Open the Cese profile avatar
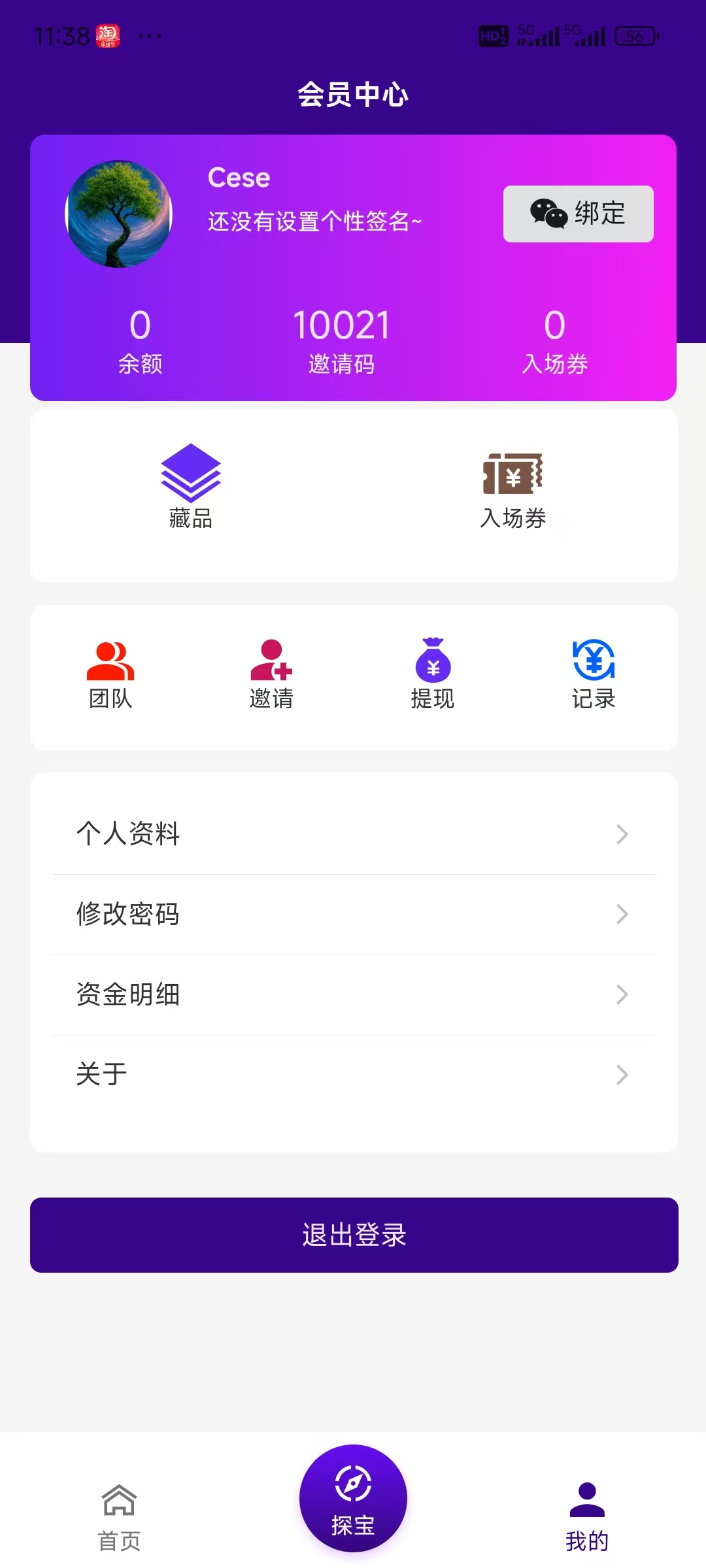 pyautogui.click(x=119, y=214)
